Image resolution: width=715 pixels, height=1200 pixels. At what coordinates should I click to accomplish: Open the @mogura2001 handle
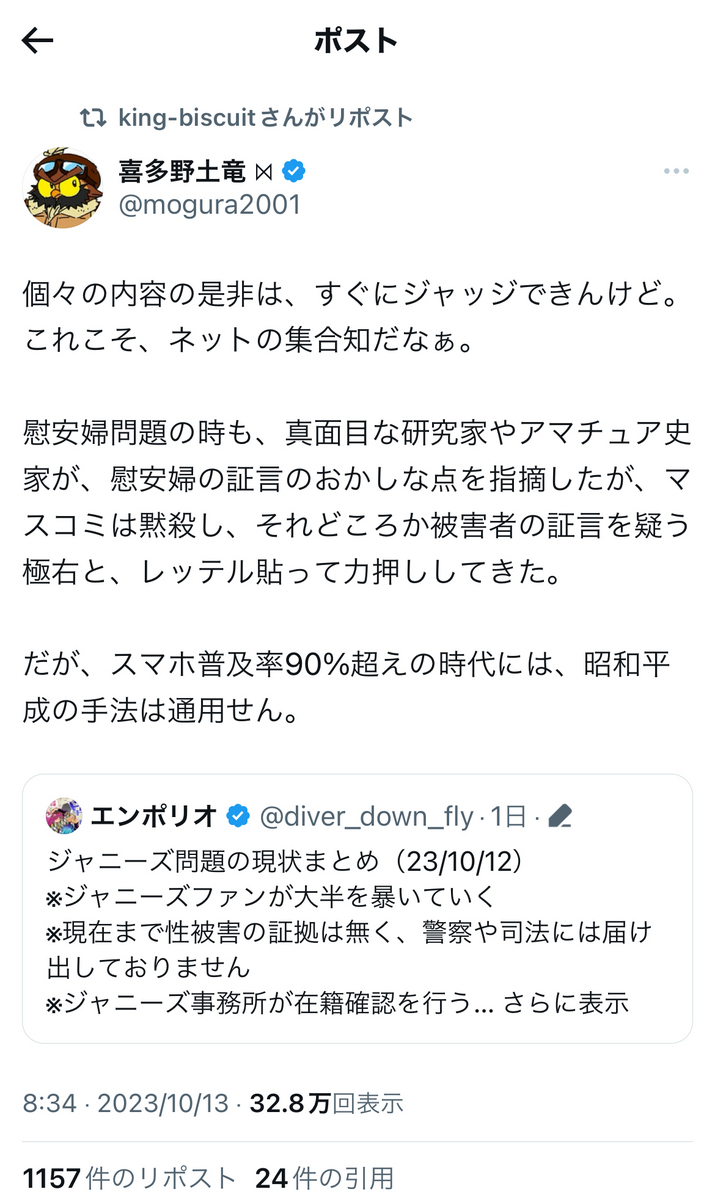(x=209, y=203)
